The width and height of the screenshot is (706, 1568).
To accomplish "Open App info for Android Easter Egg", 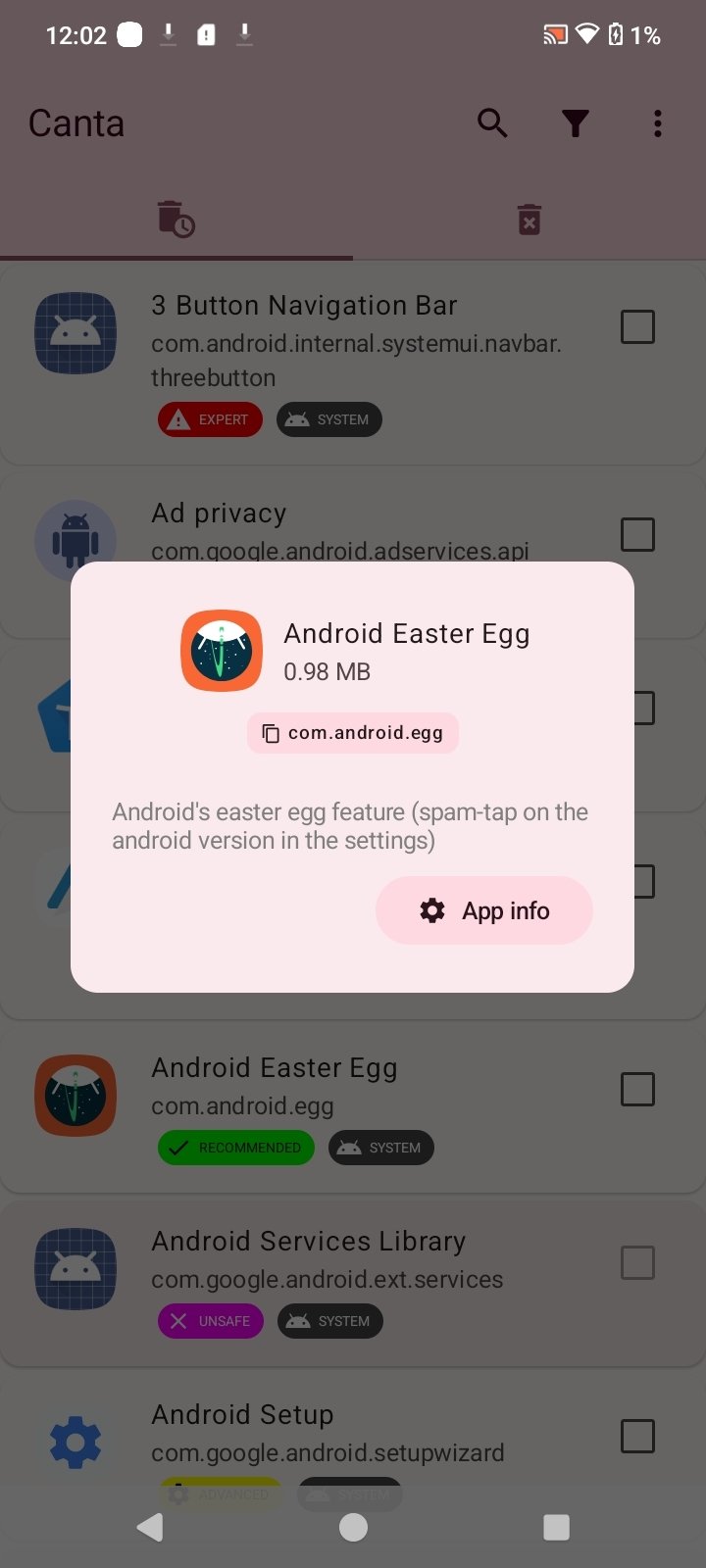I will (x=484, y=910).
